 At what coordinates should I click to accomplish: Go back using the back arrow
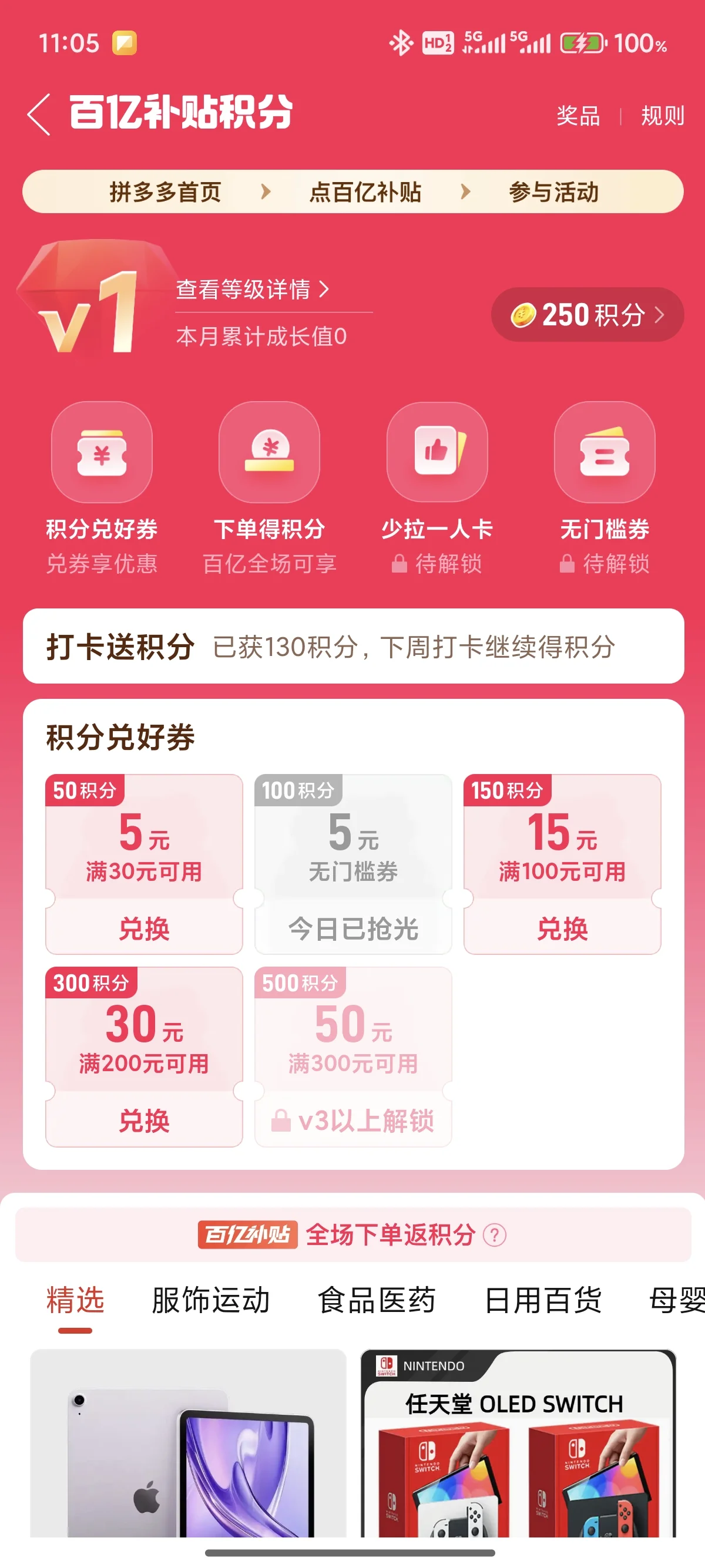pos(39,114)
